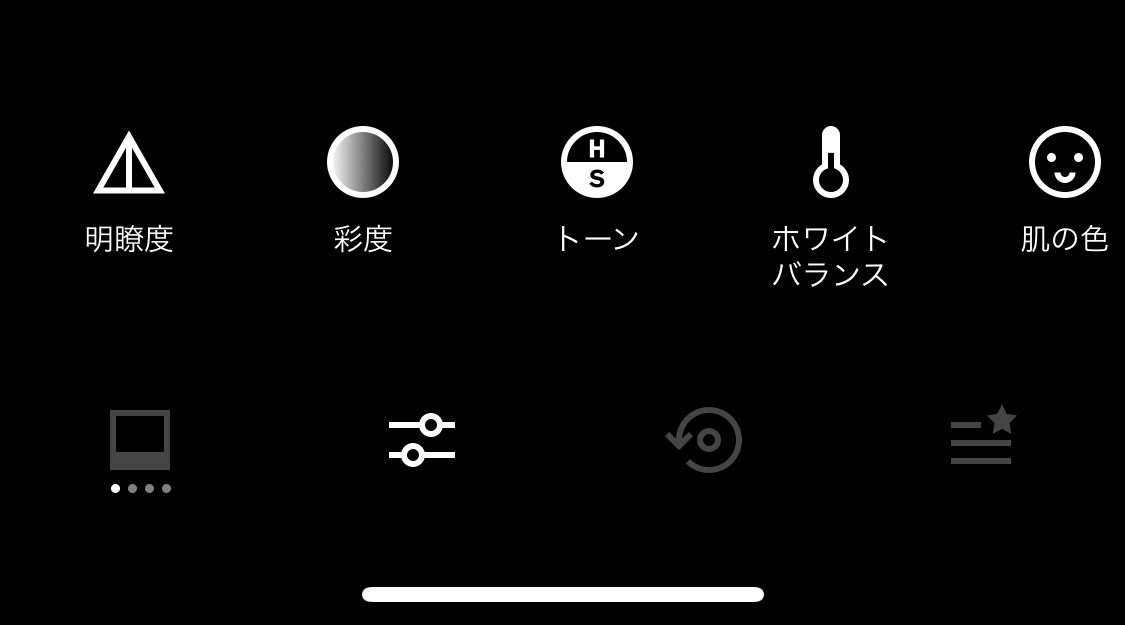Select the 彩度 saturation tool
This screenshot has height=625, width=1125.
coord(363,163)
